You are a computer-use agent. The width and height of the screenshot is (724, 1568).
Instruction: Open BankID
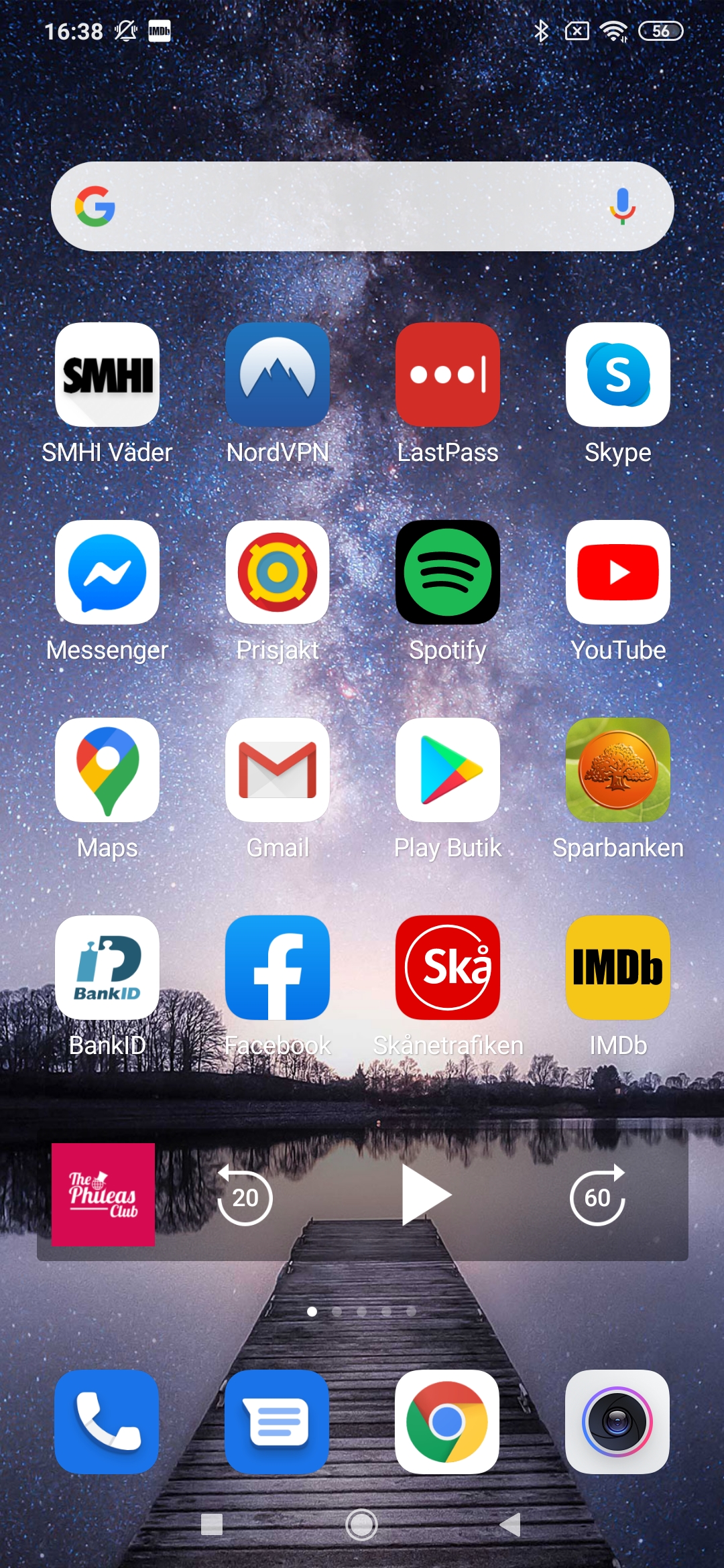[107, 968]
